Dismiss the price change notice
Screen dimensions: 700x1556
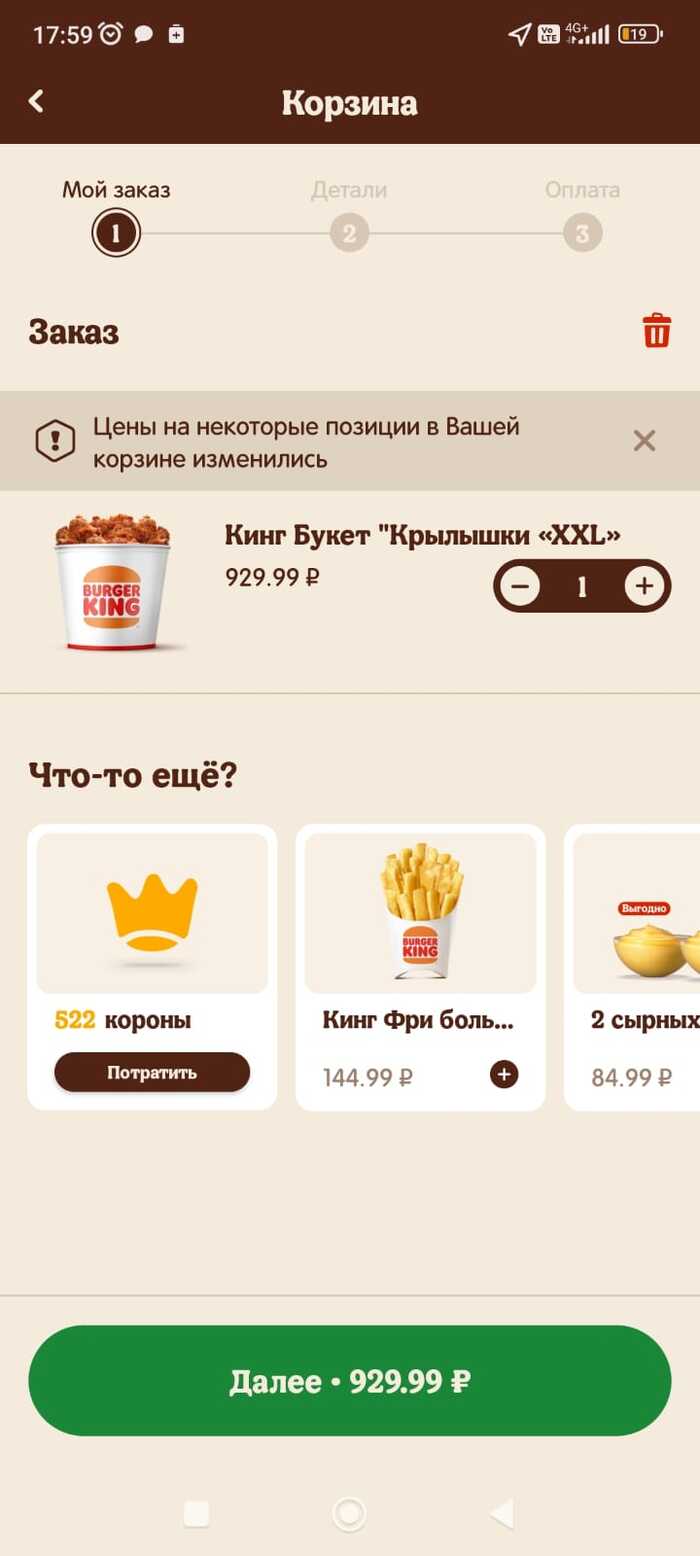pyautogui.click(x=645, y=441)
